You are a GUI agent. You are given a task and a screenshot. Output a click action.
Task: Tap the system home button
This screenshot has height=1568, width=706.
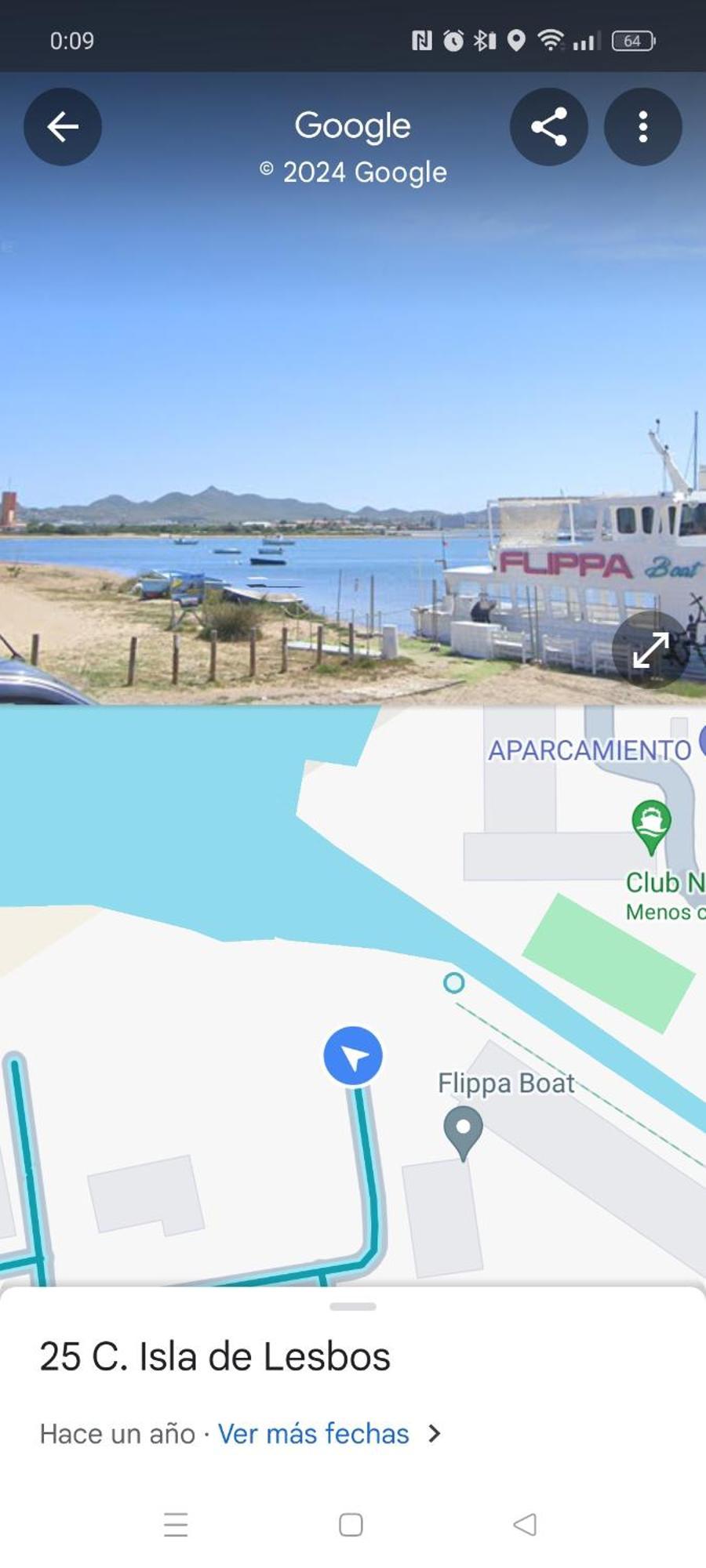(351, 1524)
